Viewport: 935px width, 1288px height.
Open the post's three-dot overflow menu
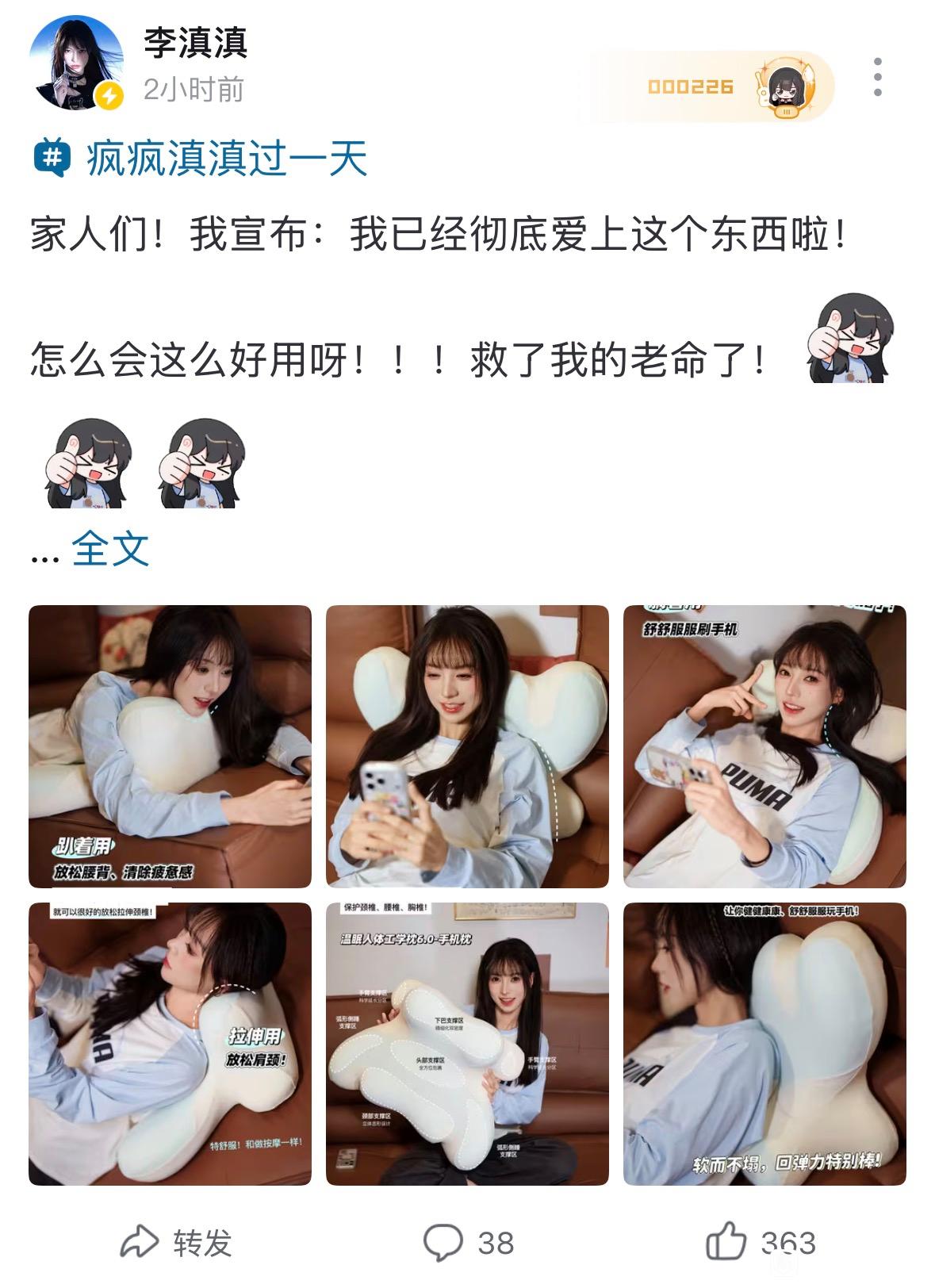click(x=877, y=78)
